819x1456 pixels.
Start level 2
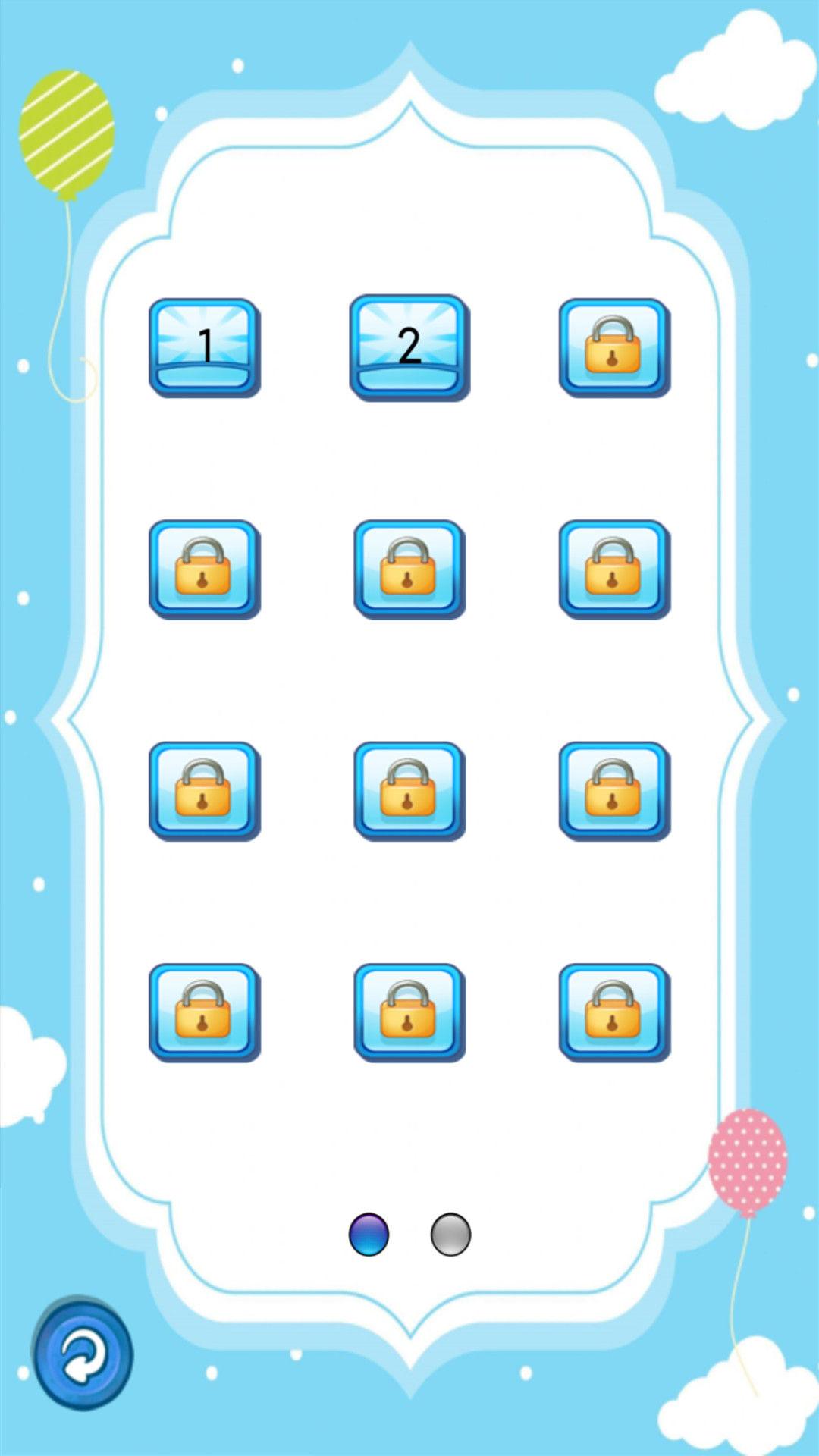tap(408, 349)
